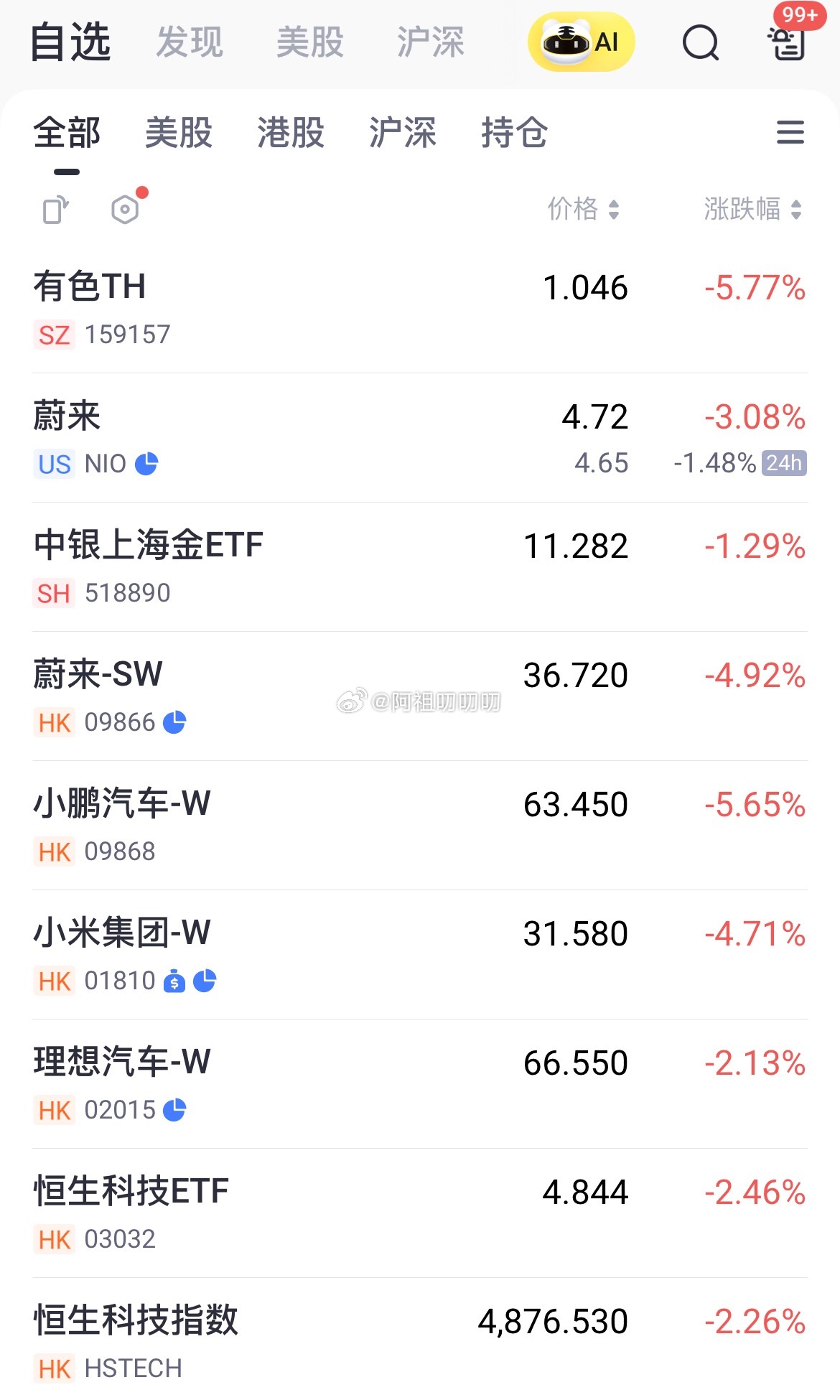Click the money bag icon beside 01810
The height and width of the screenshot is (1400, 840).
(x=174, y=981)
